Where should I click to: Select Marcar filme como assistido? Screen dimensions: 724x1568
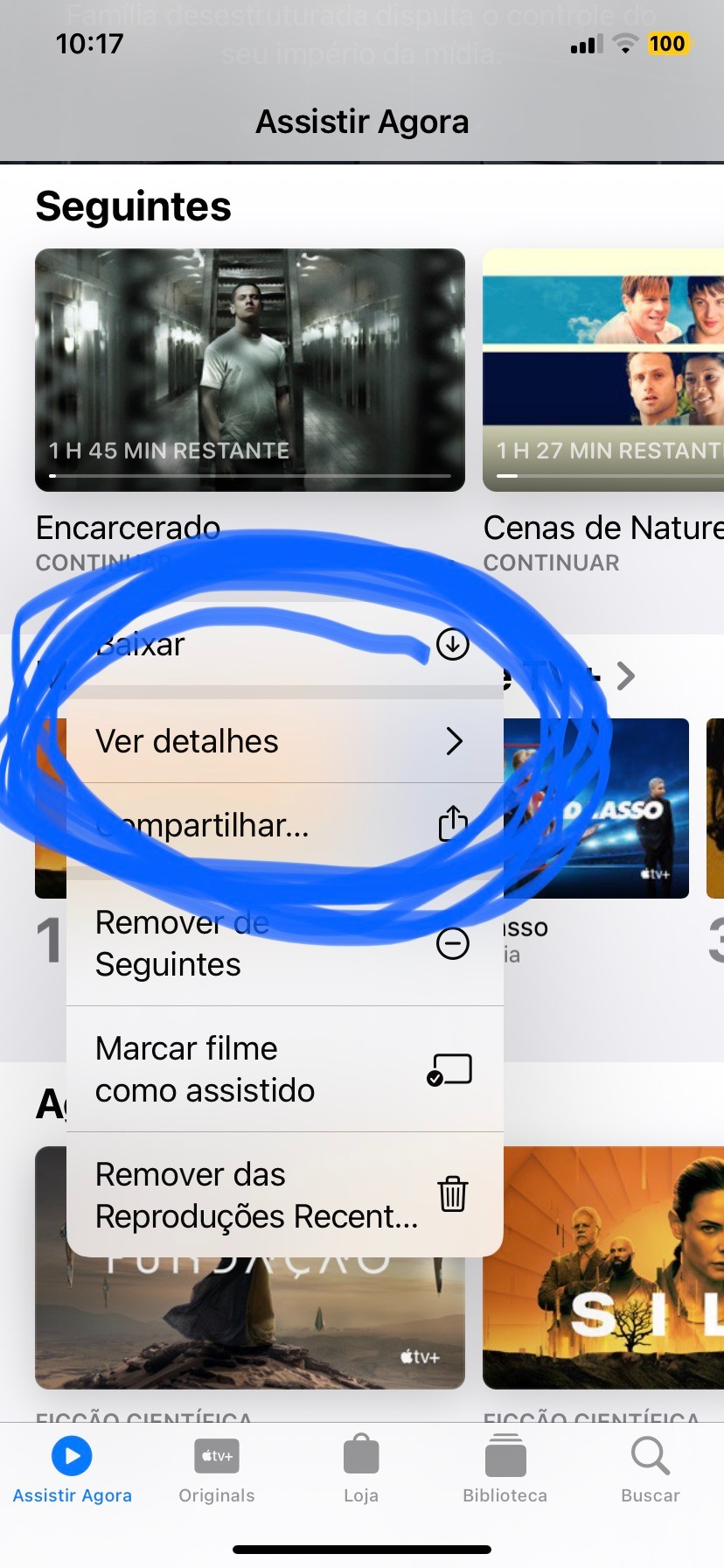point(284,1069)
